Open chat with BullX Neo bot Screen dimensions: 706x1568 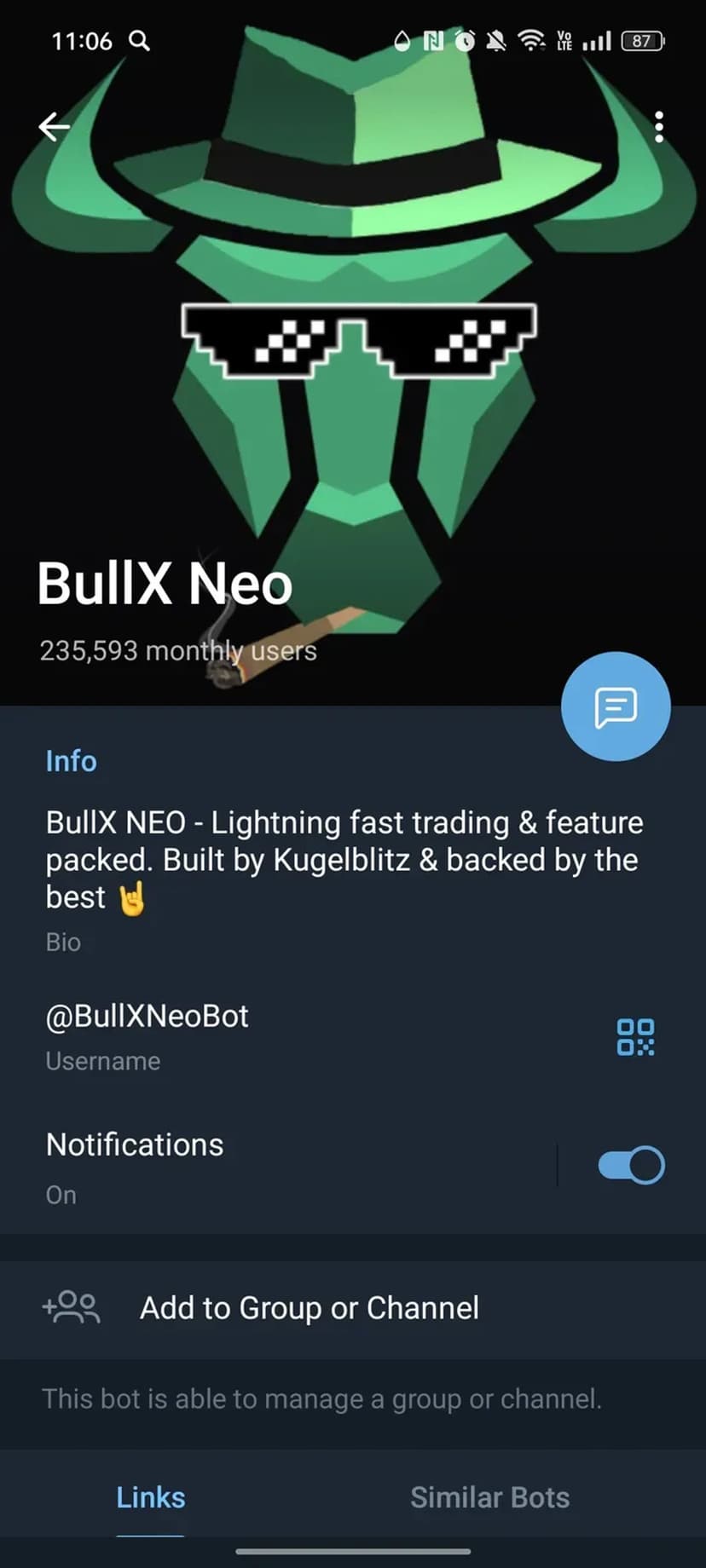pos(616,706)
